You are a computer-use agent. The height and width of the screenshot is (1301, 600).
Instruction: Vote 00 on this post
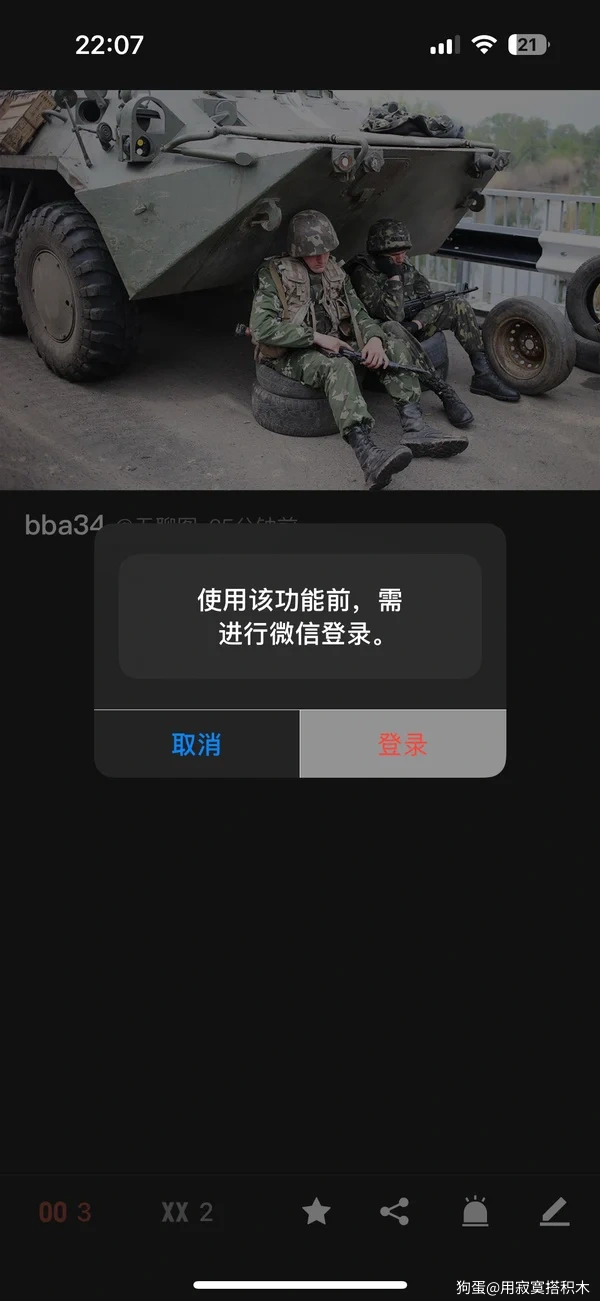coord(64,1213)
